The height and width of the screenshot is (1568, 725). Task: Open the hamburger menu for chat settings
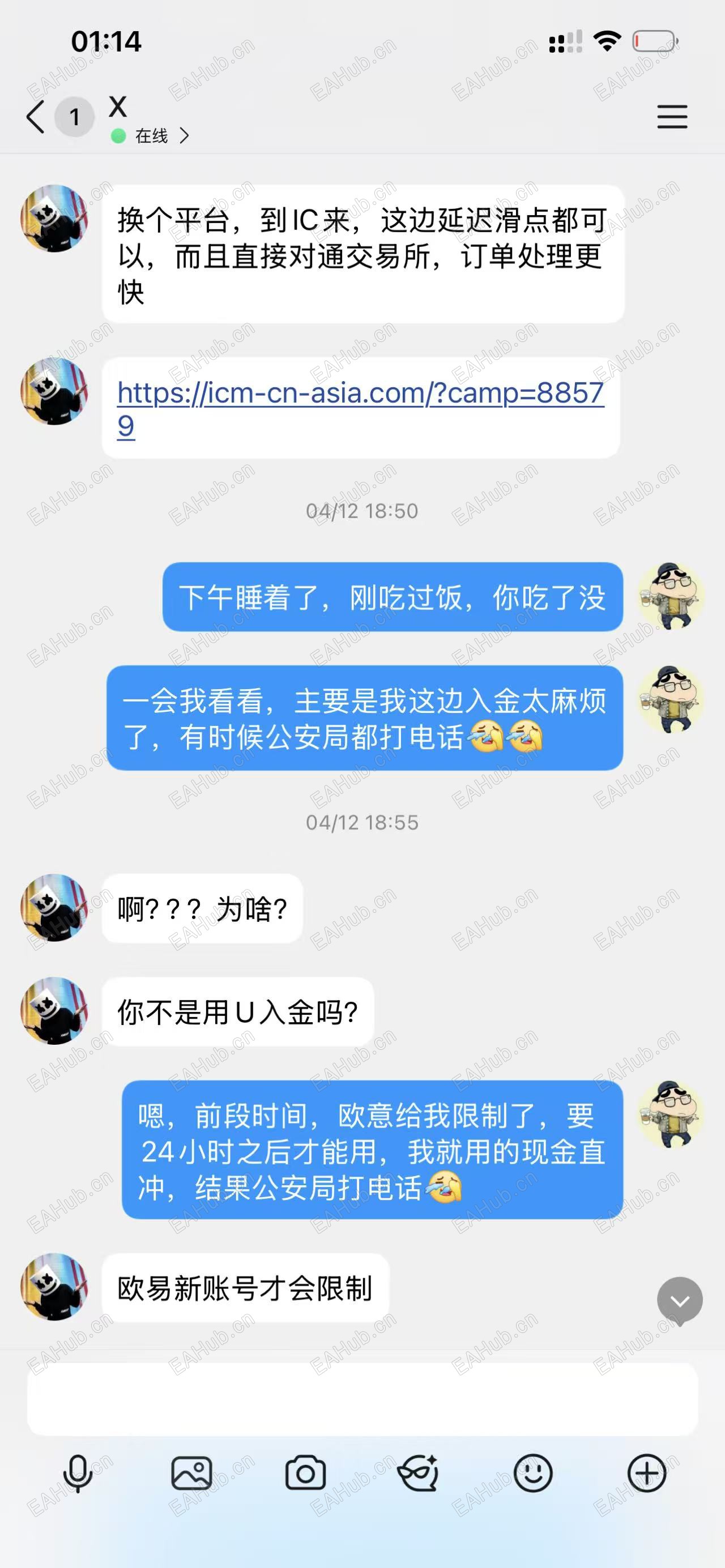point(672,116)
